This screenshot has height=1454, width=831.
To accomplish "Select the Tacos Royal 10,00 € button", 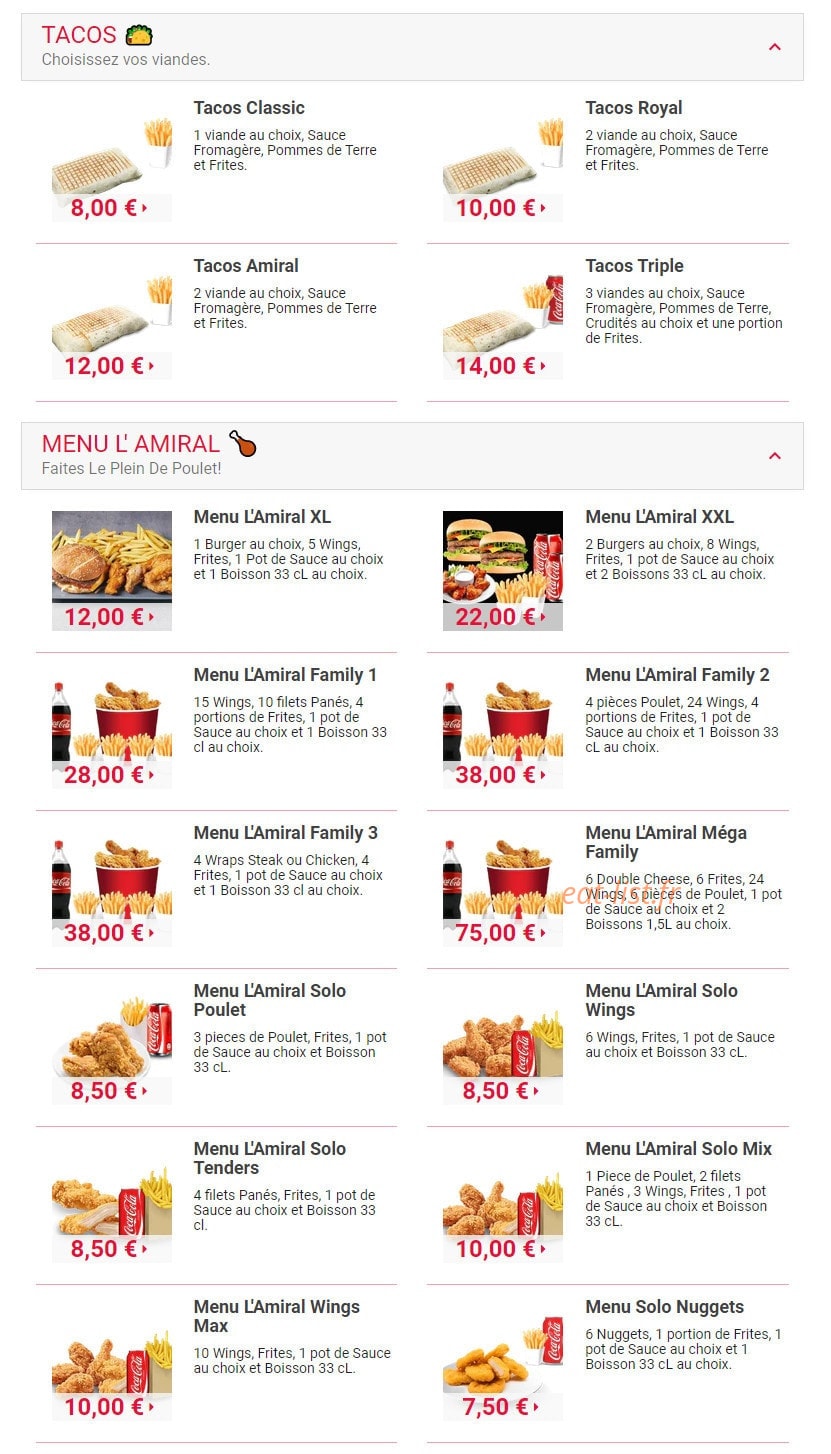I will pyautogui.click(x=503, y=208).
